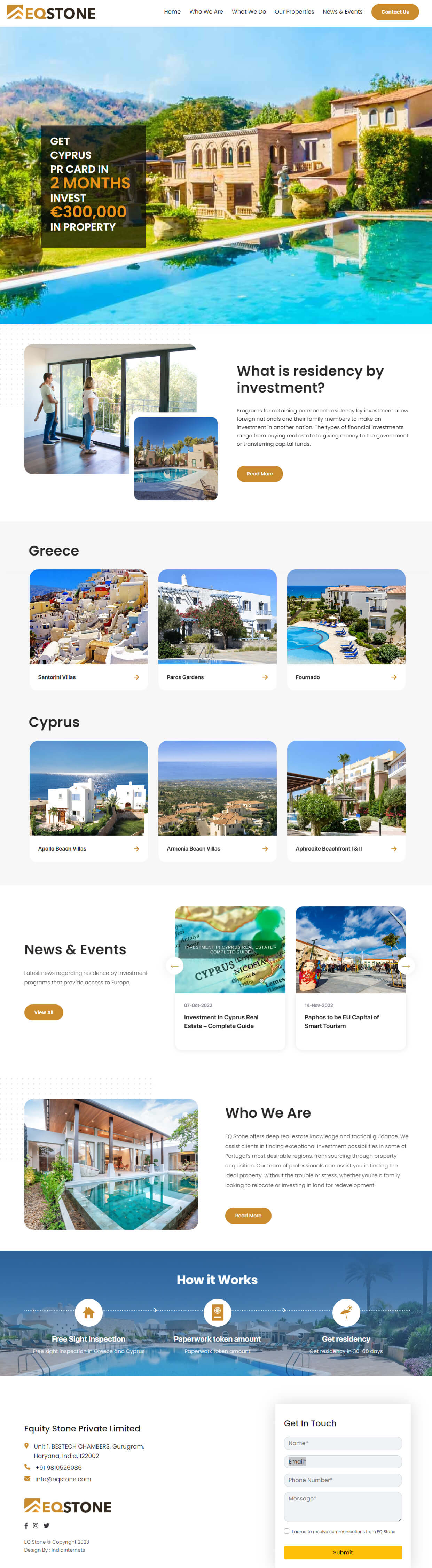Open the Instagram icon in footer

point(36,1526)
